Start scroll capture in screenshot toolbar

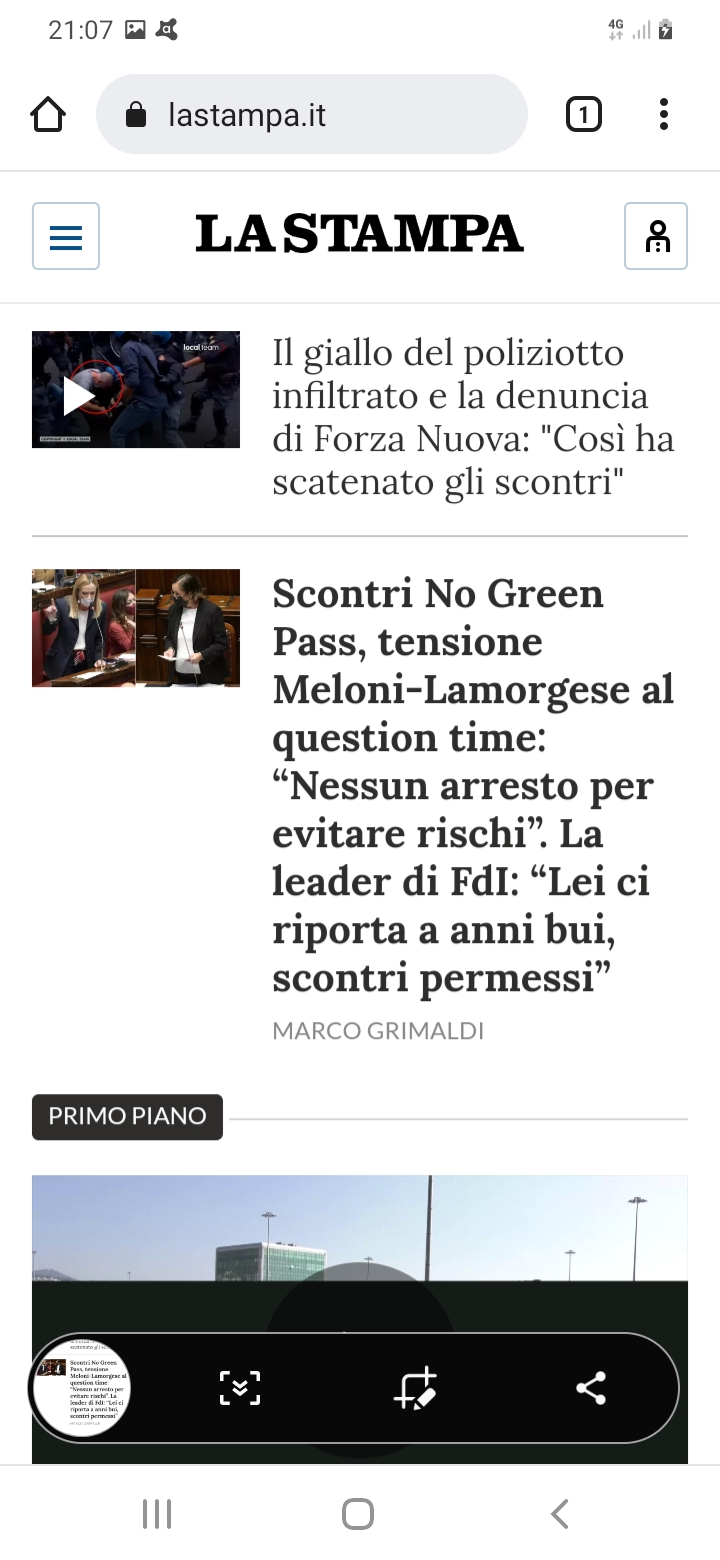point(240,1388)
